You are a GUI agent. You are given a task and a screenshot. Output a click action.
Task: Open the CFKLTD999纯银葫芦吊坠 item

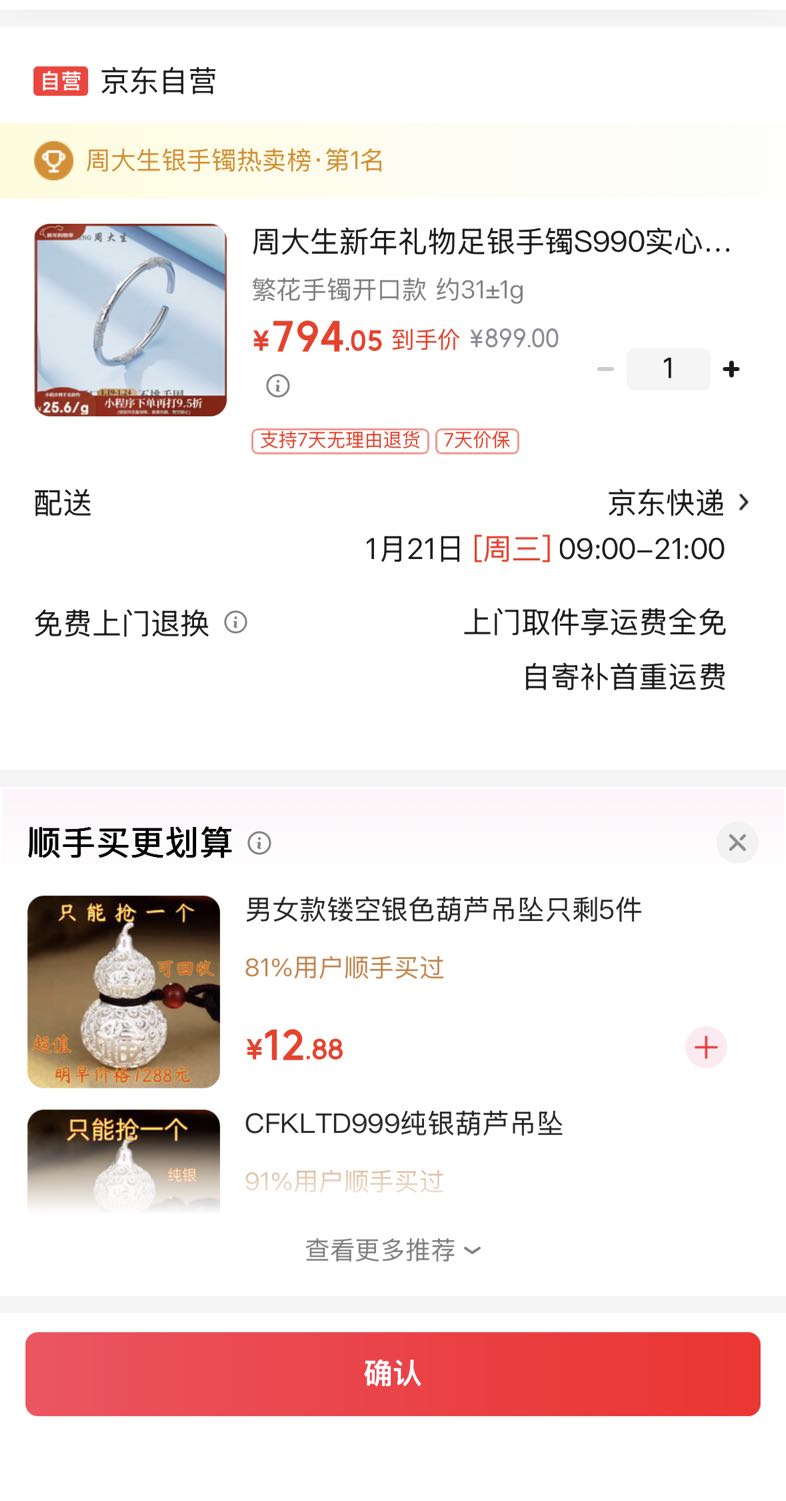(404, 1123)
